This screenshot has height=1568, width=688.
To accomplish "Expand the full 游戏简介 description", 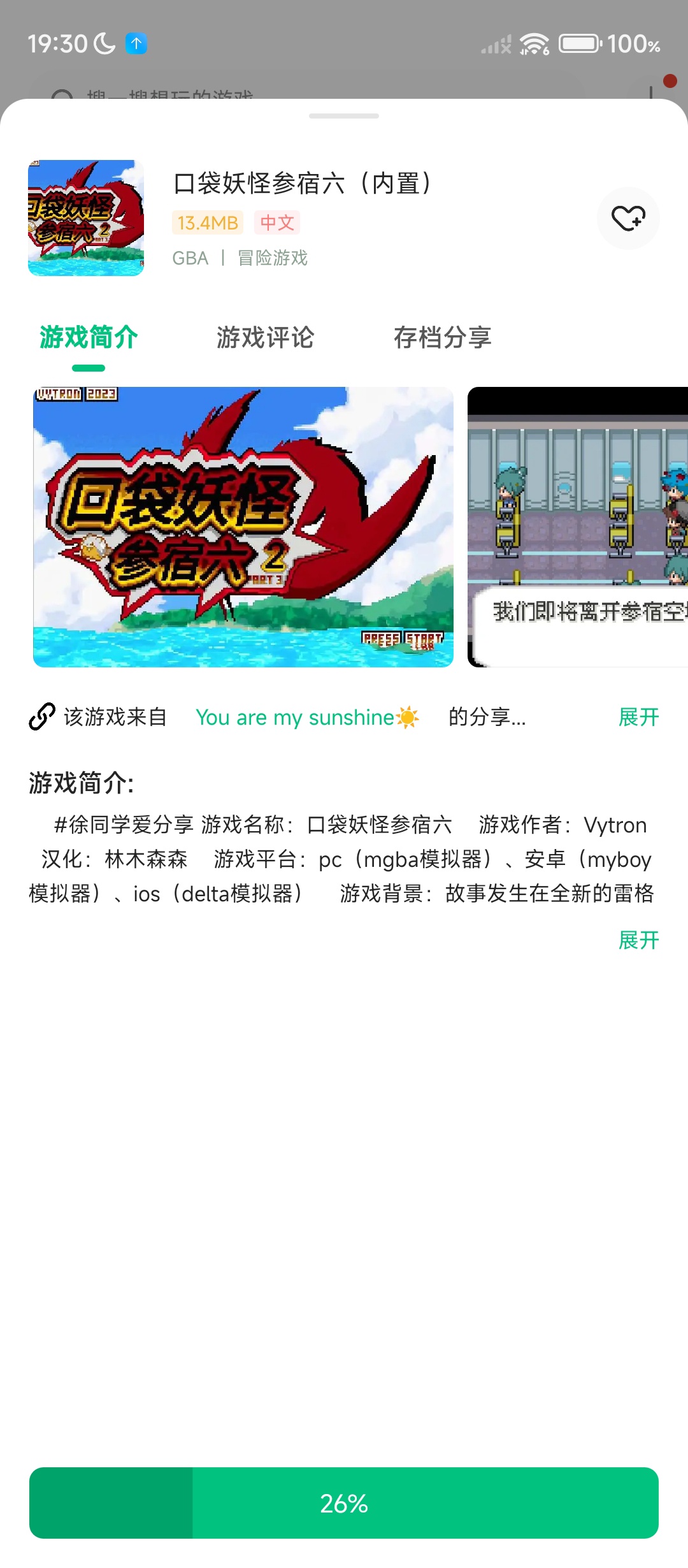I will [x=638, y=940].
